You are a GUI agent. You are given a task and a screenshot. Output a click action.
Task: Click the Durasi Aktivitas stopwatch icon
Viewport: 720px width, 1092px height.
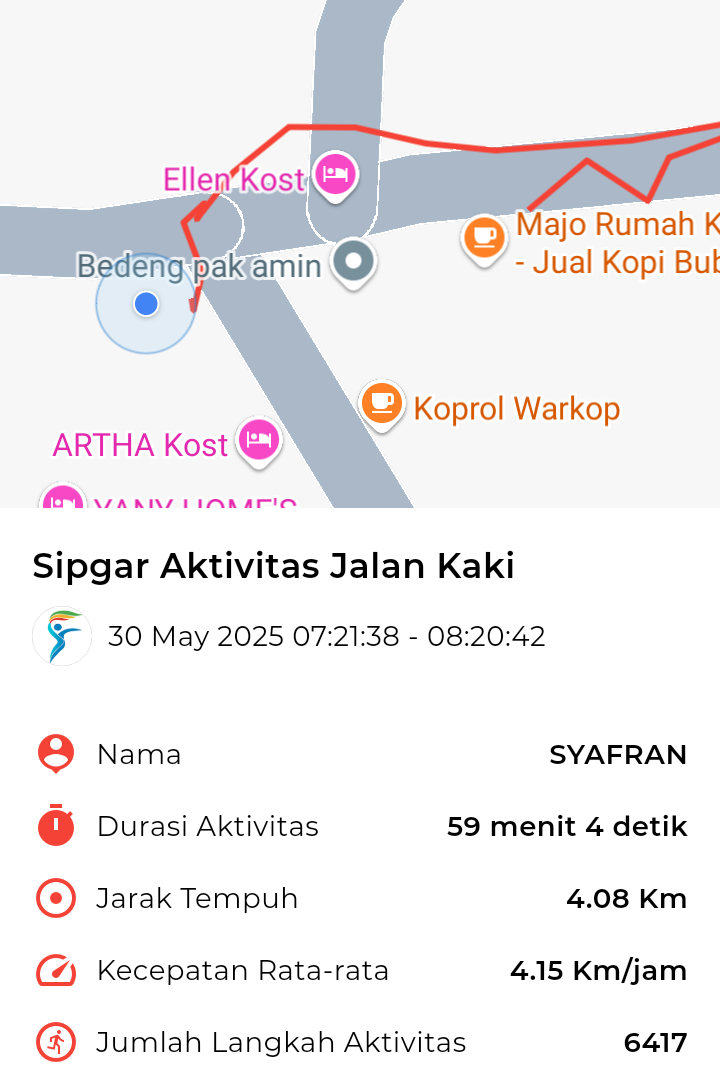(x=55, y=826)
